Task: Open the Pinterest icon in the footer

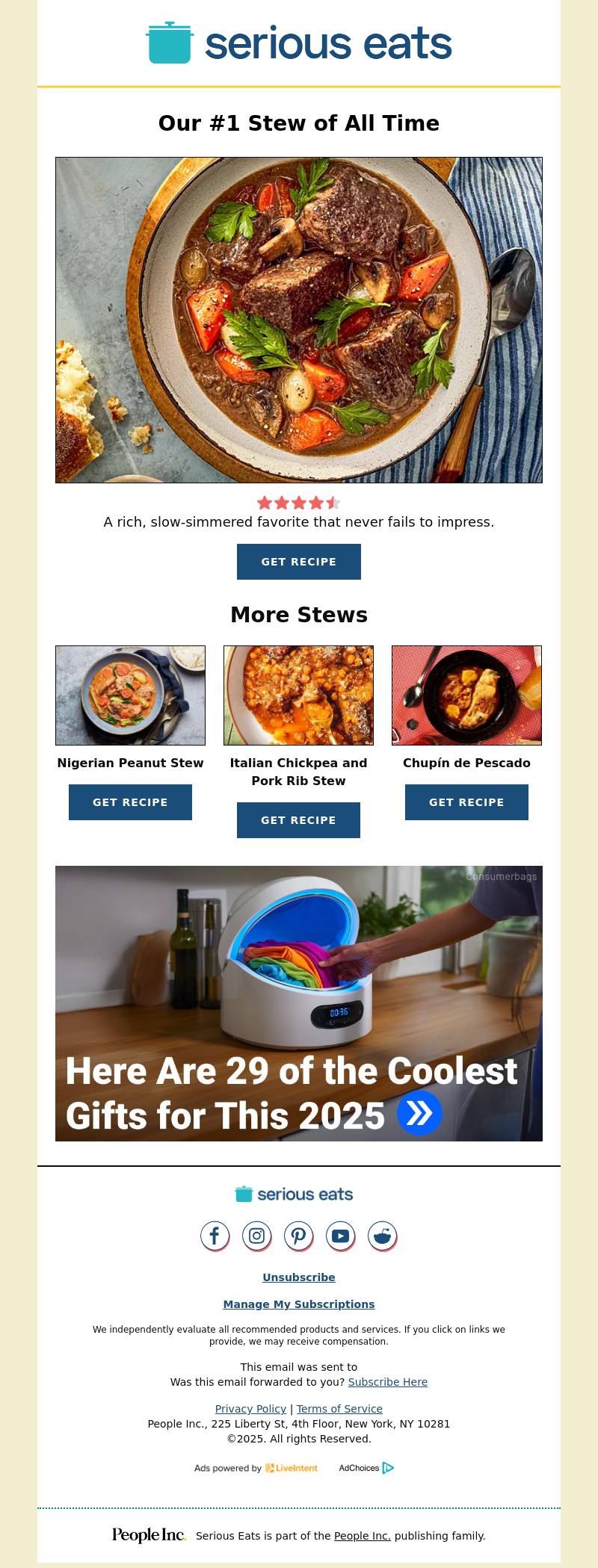Action: (x=298, y=1236)
